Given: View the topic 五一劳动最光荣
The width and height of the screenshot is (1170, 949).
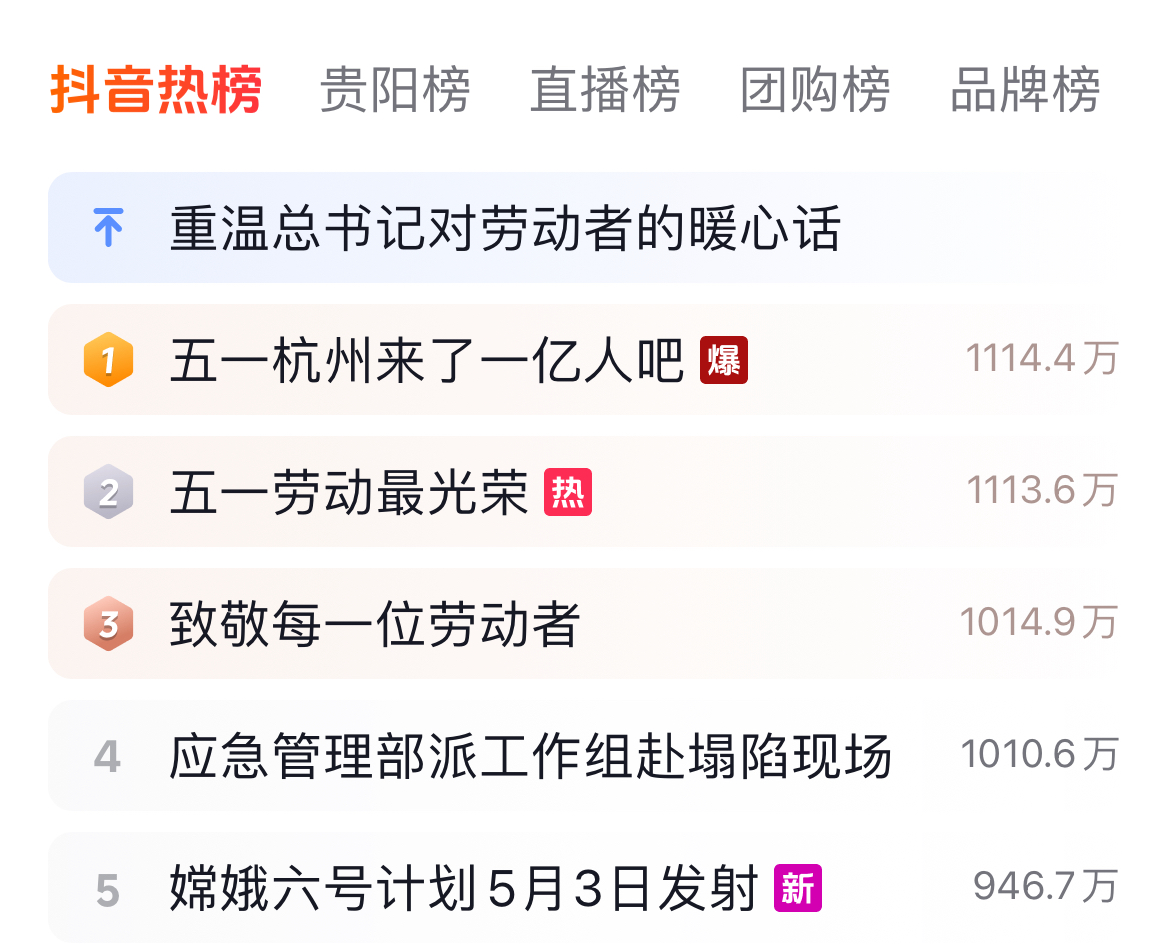Looking at the screenshot, I should point(584,492).
